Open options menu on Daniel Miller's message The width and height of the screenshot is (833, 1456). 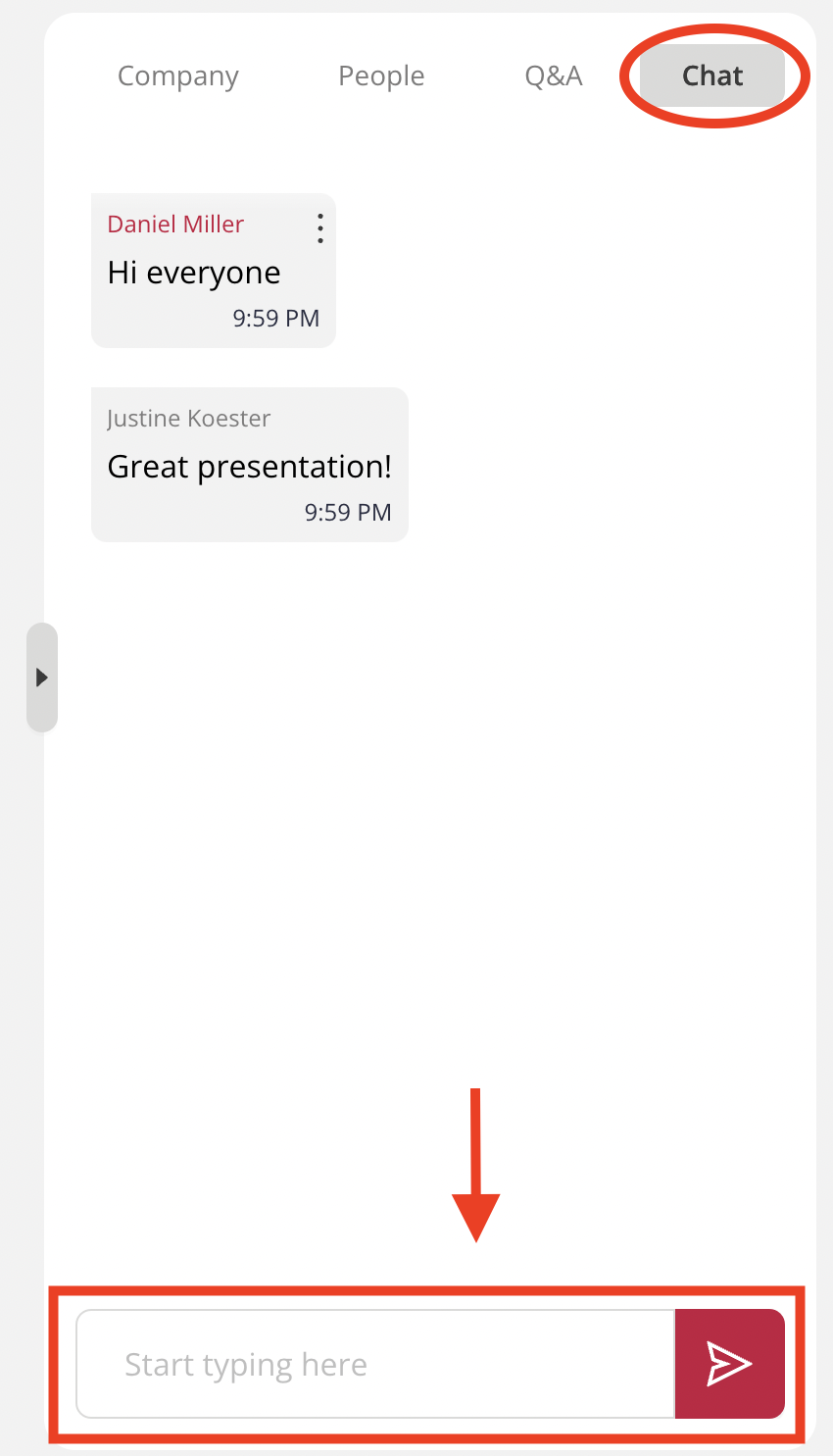pos(319,228)
